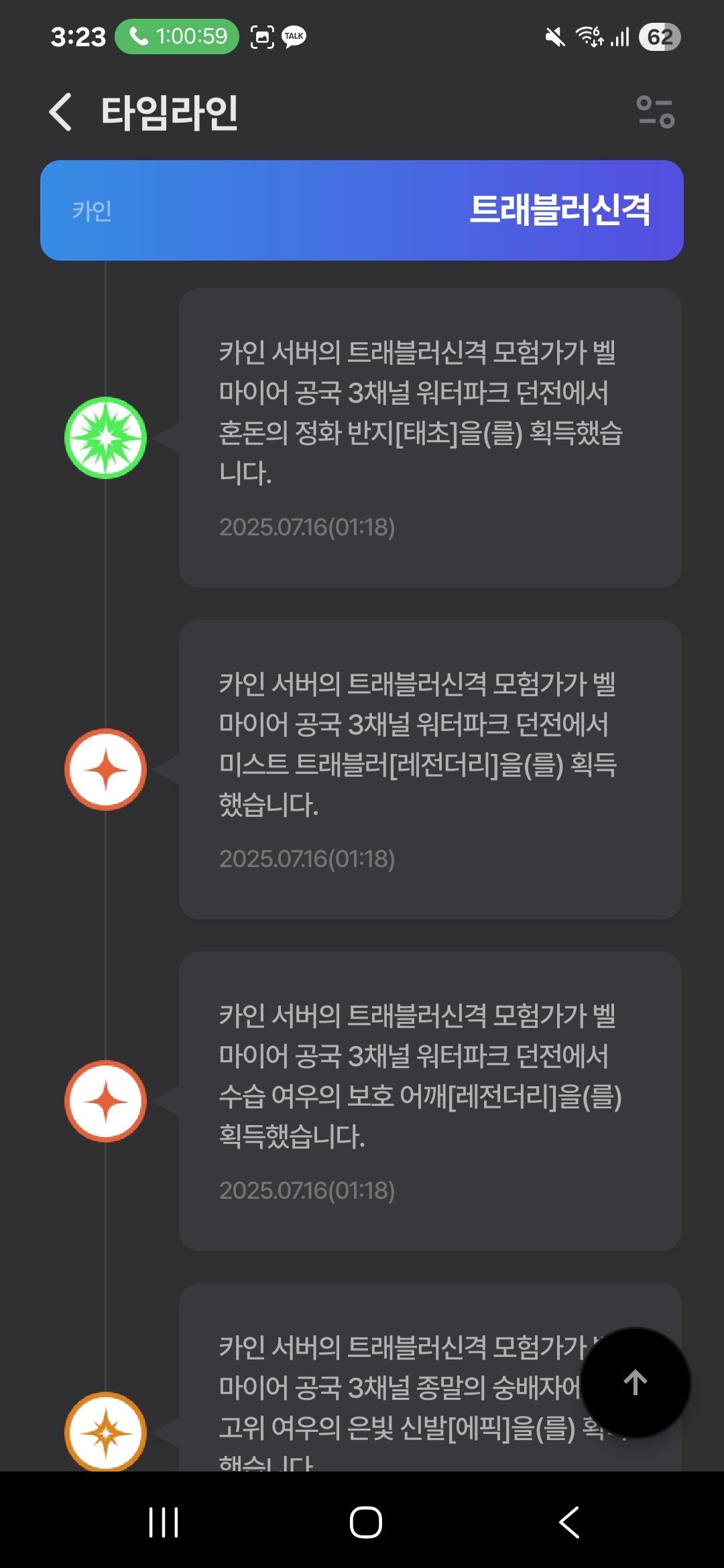Image resolution: width=724 pixels, height=1568 pixels.
Task: Go back from the 타임라인 screen
Action: [x=60, y=112]
